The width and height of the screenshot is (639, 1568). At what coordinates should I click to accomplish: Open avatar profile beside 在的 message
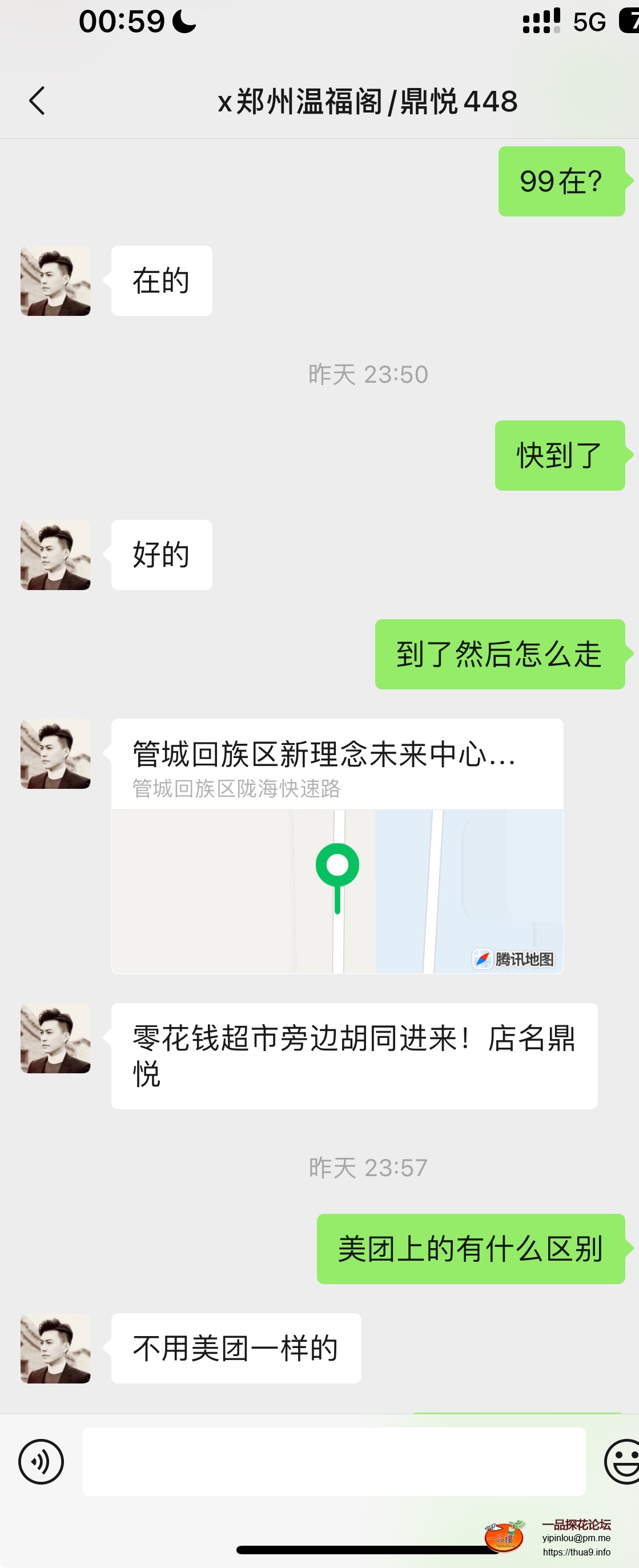click(55, 281)
